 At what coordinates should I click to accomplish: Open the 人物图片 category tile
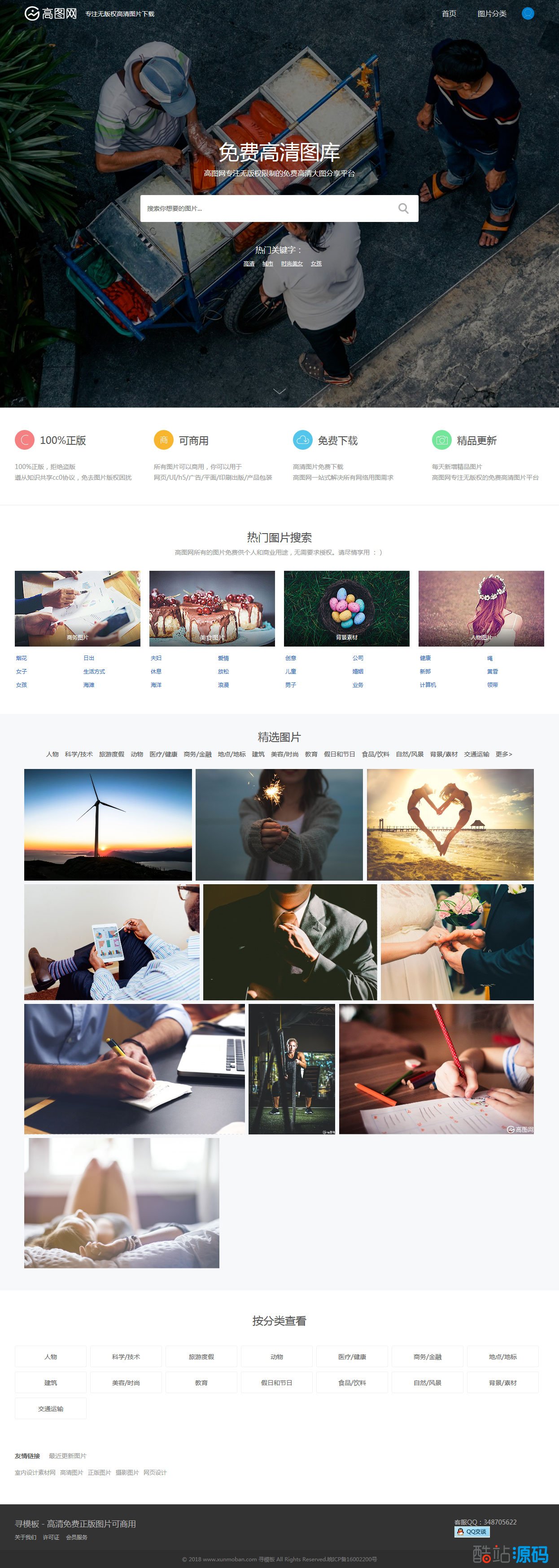coord(481,608)
